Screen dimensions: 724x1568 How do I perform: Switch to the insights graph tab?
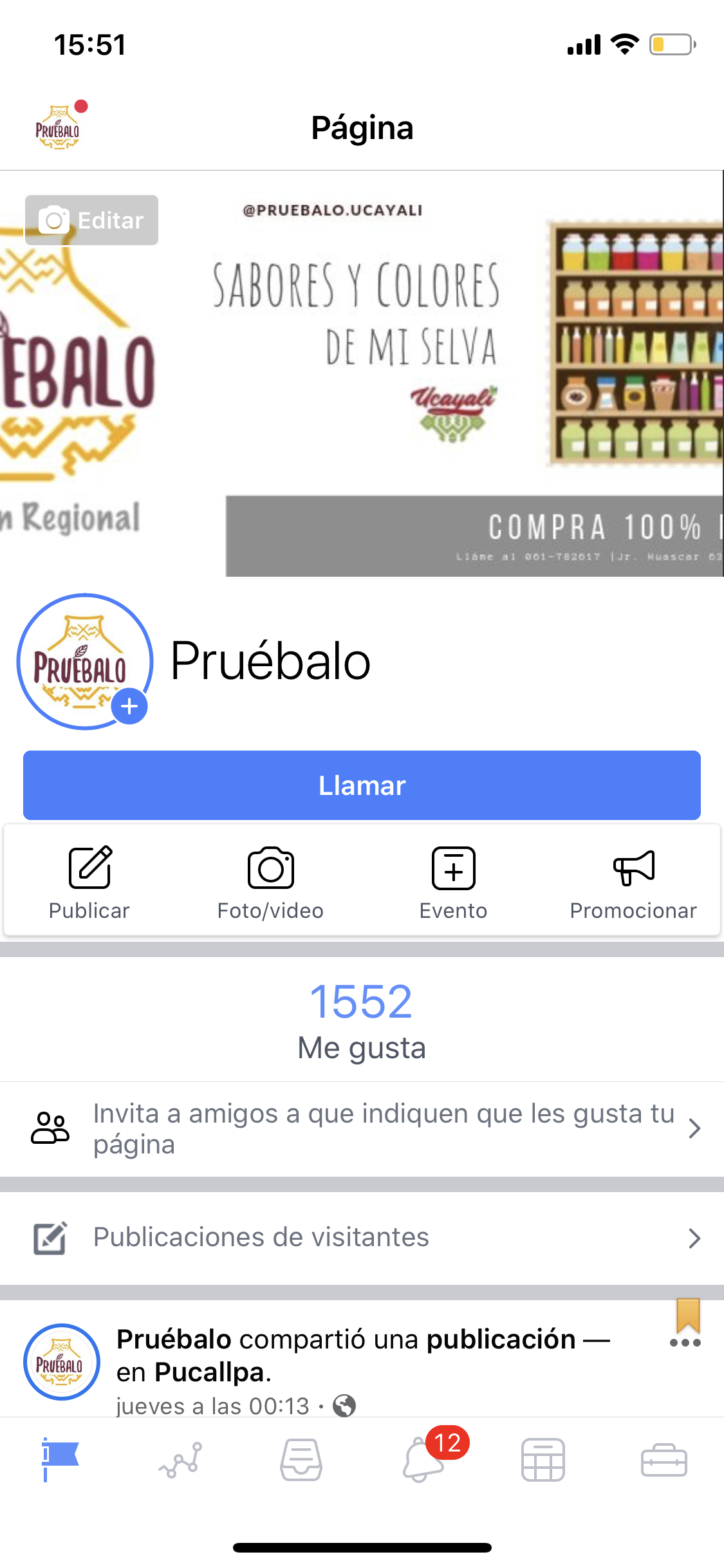click(x=181, y=1460)
